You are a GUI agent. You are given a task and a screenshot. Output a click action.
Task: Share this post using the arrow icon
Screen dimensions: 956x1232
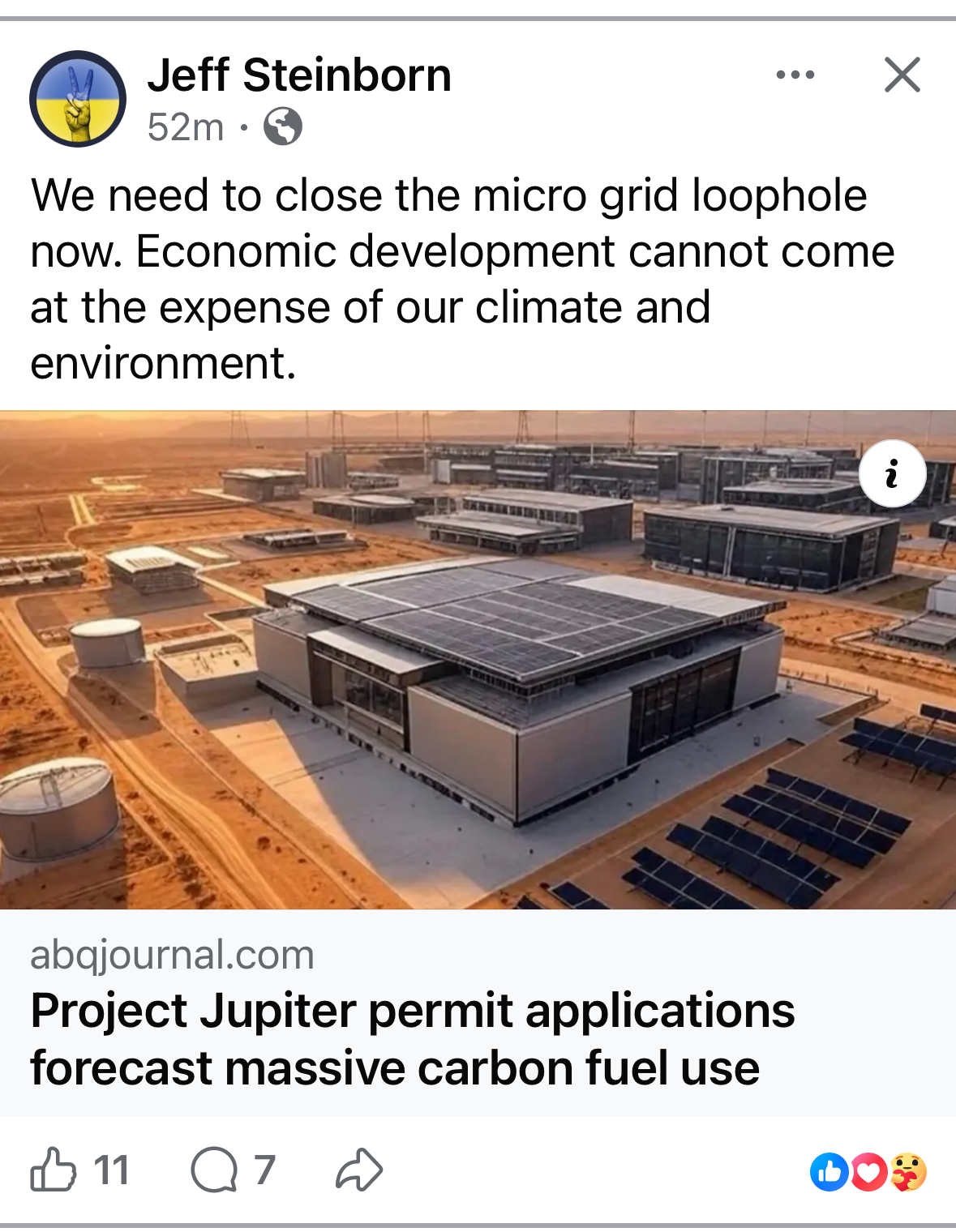click(358, 1170)
